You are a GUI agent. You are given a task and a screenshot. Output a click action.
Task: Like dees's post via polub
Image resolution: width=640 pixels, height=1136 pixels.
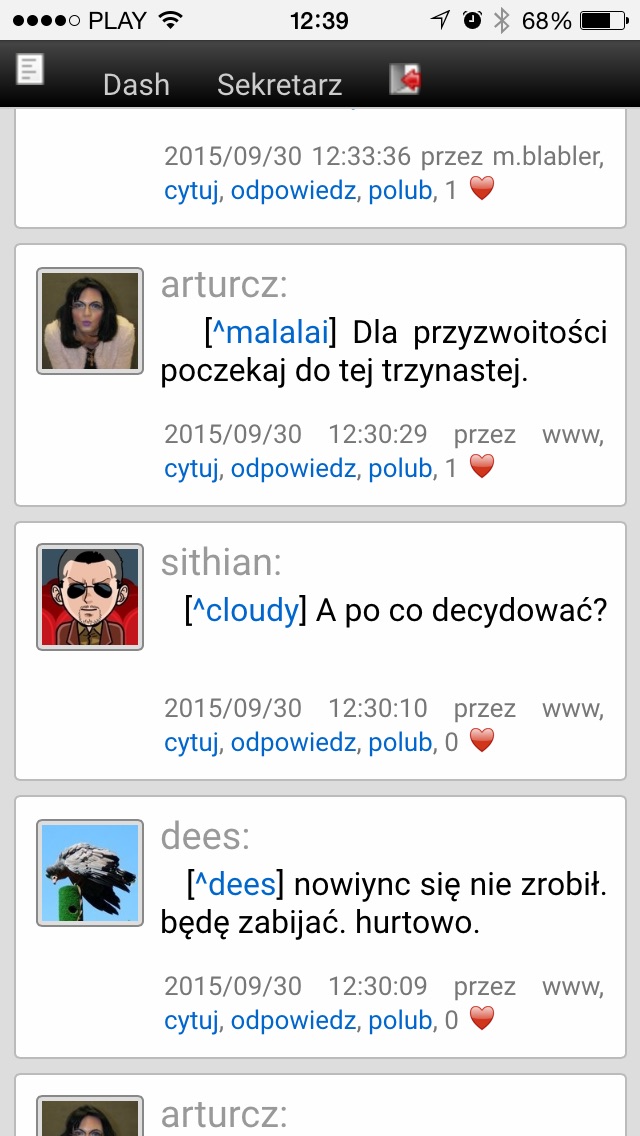[400, 1021]
